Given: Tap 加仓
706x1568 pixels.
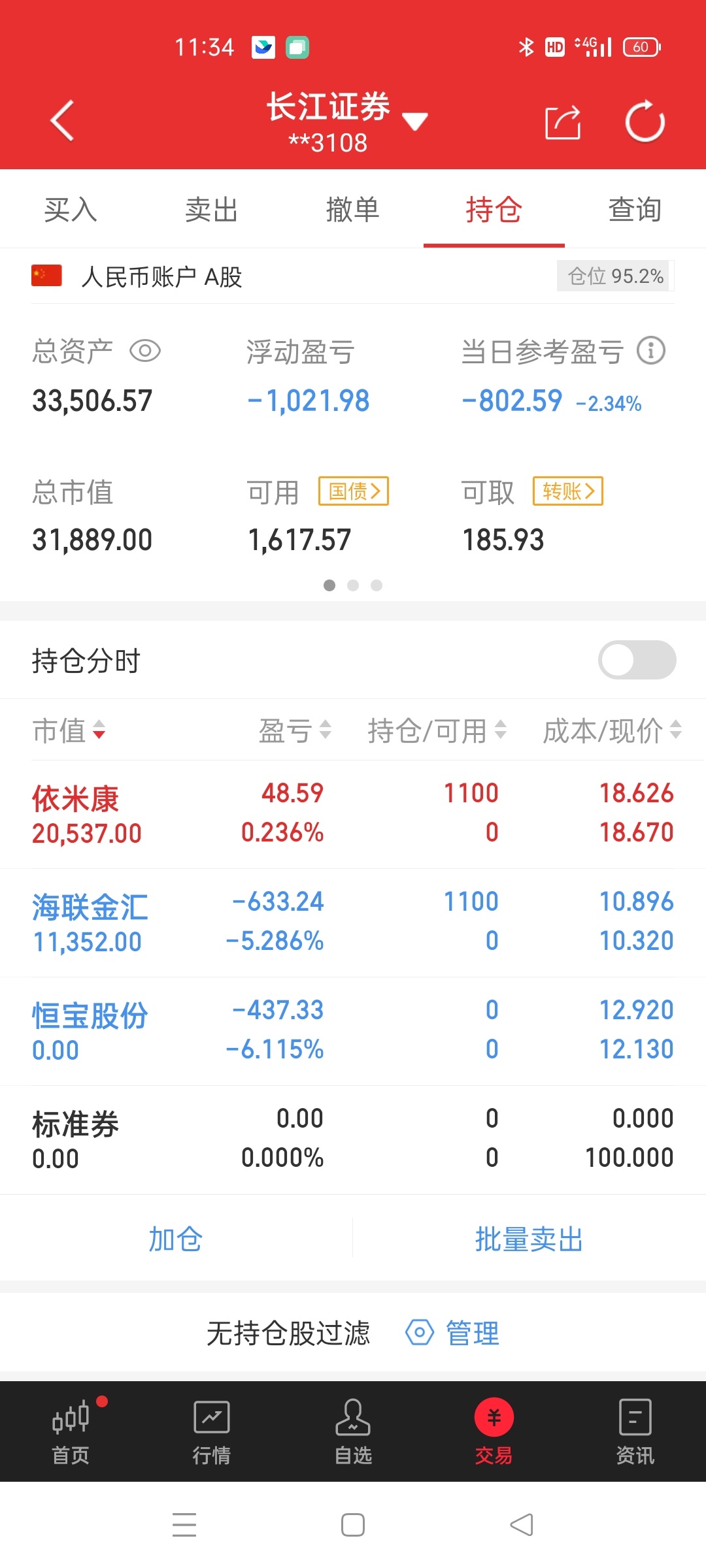Looking at the screenshot, I should coord(176,1239).
